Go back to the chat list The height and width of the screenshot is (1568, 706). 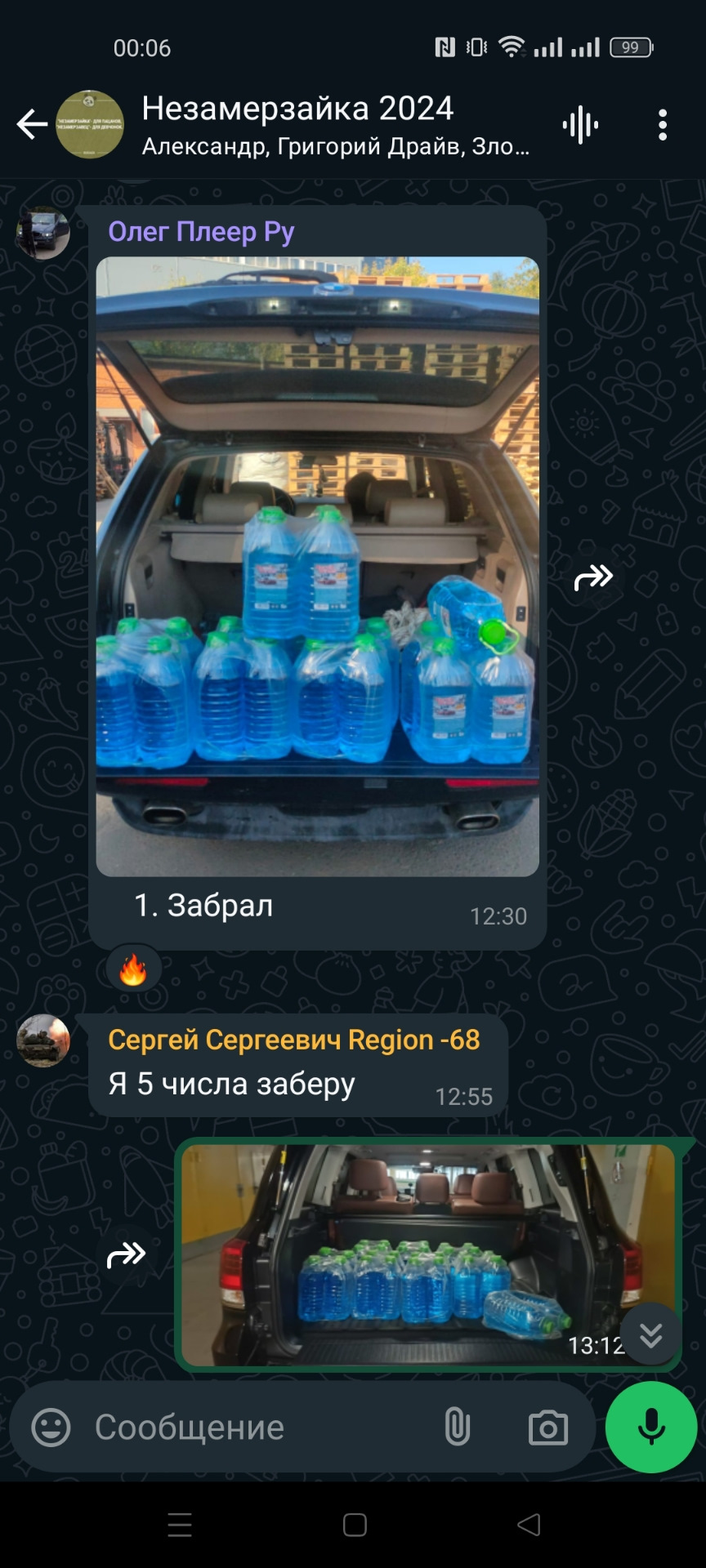pos(32,124)
